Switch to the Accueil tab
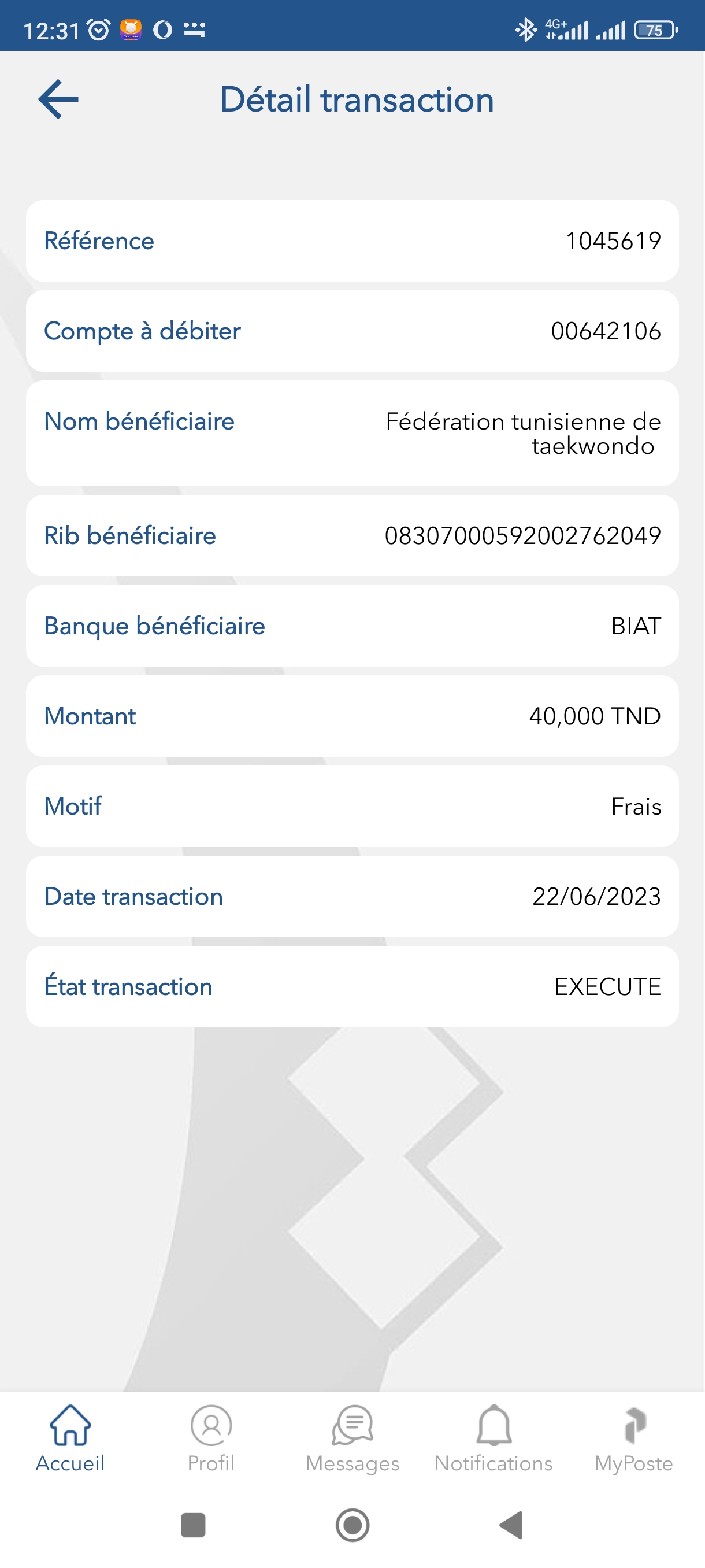This screenshot has height=1568, width=705. click(x=70, y=1438)
